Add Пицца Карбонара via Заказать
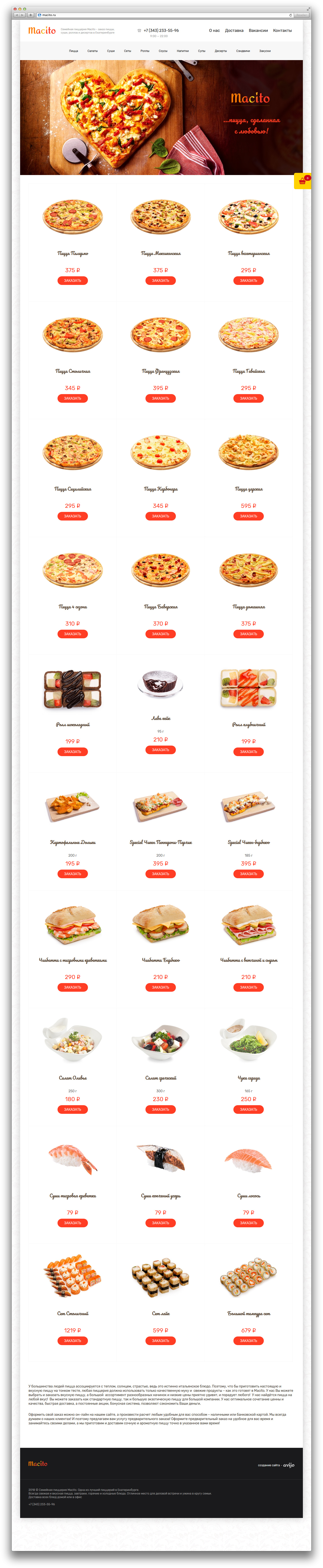Image resolution: width=323 pixels, height=1568 pixels. 160,516
